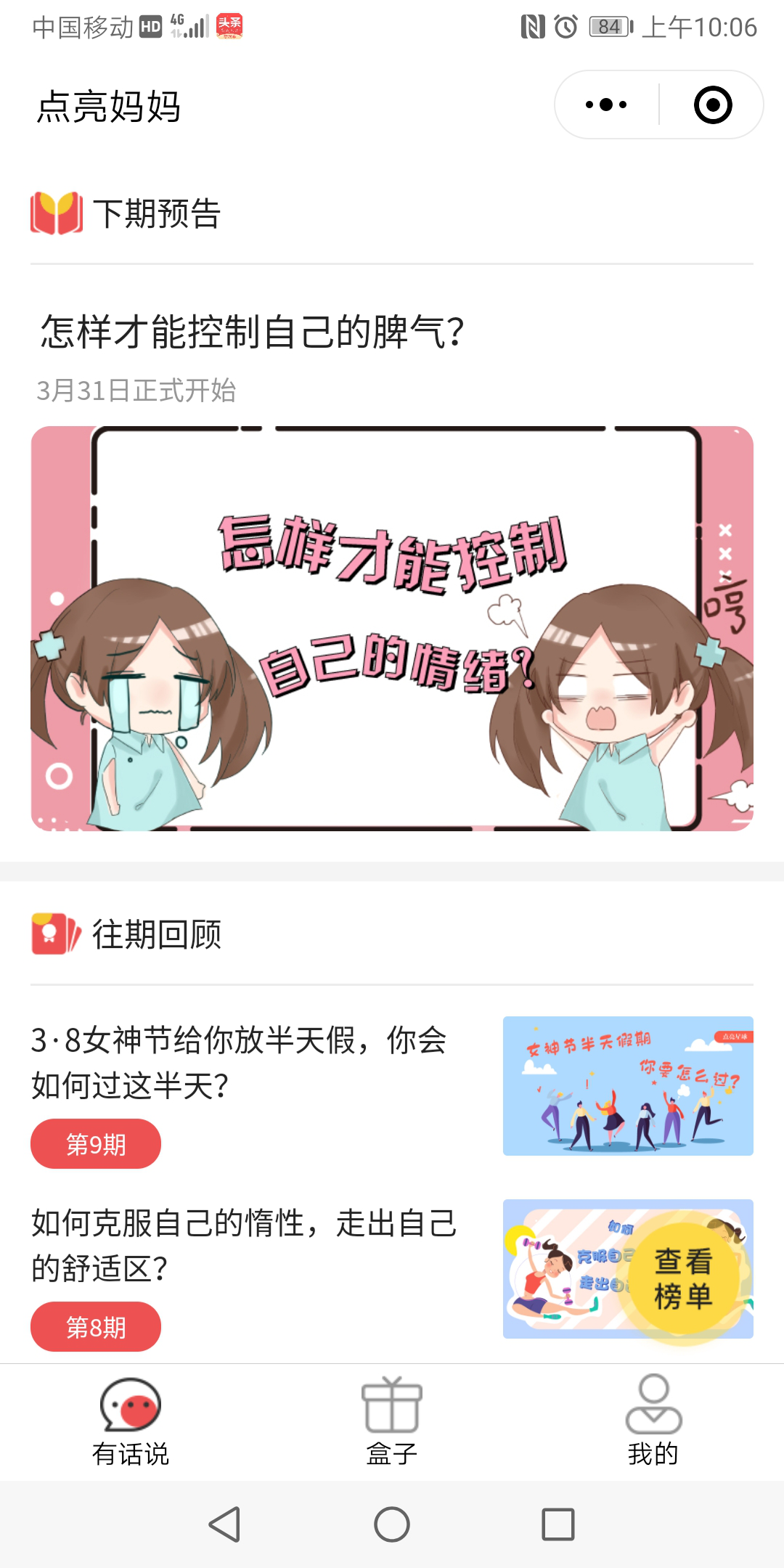
Task: Go to the home screen
Action: (x=392, y=1524)
